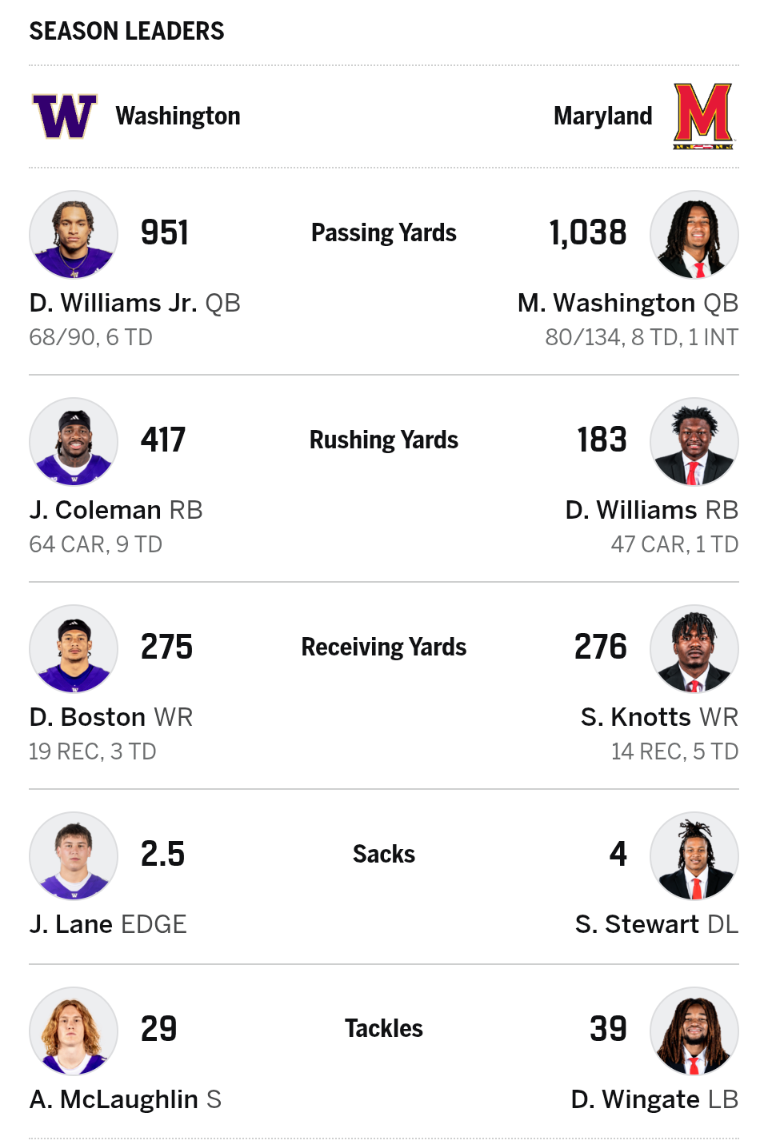This screenshot has height=1148, width=768.
Task: View M. Washington's player profile
Action: pos(607,303)
